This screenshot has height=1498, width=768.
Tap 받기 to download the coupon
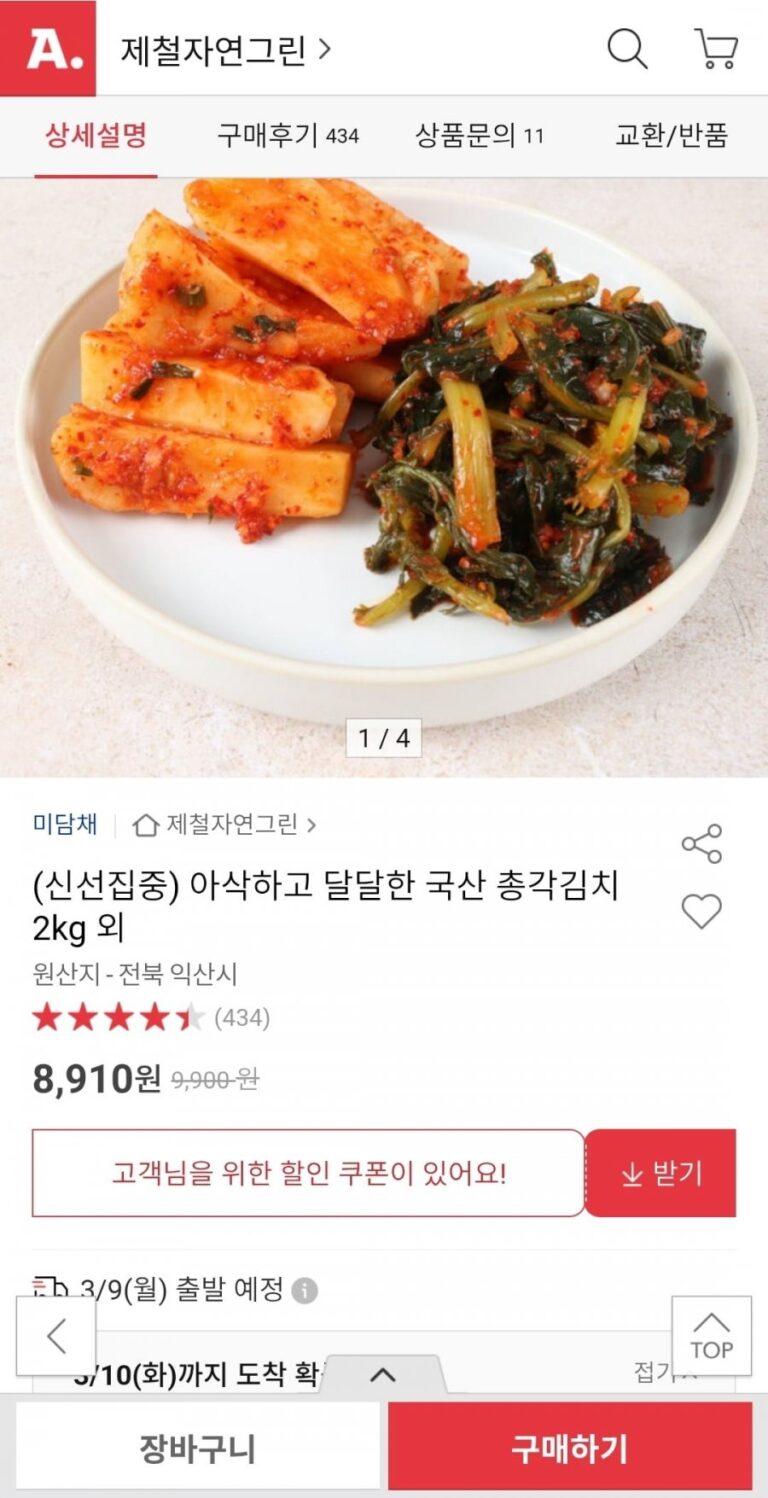point(661,1173)
